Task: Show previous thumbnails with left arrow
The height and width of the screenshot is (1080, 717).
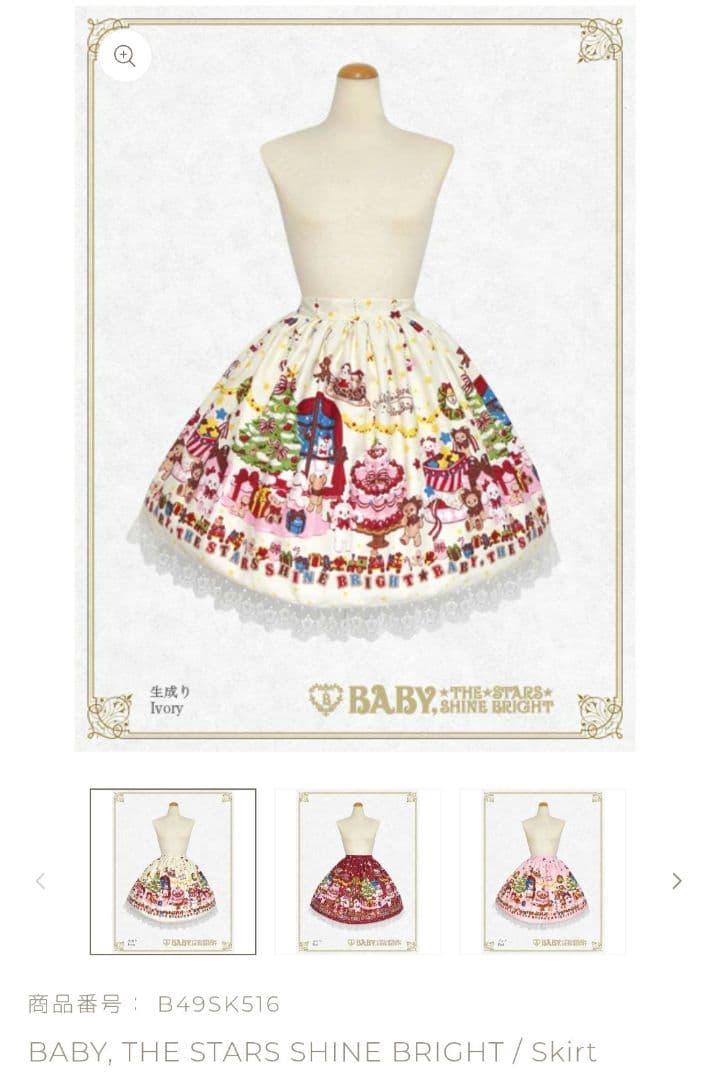Action: click(x=40, y=881)
